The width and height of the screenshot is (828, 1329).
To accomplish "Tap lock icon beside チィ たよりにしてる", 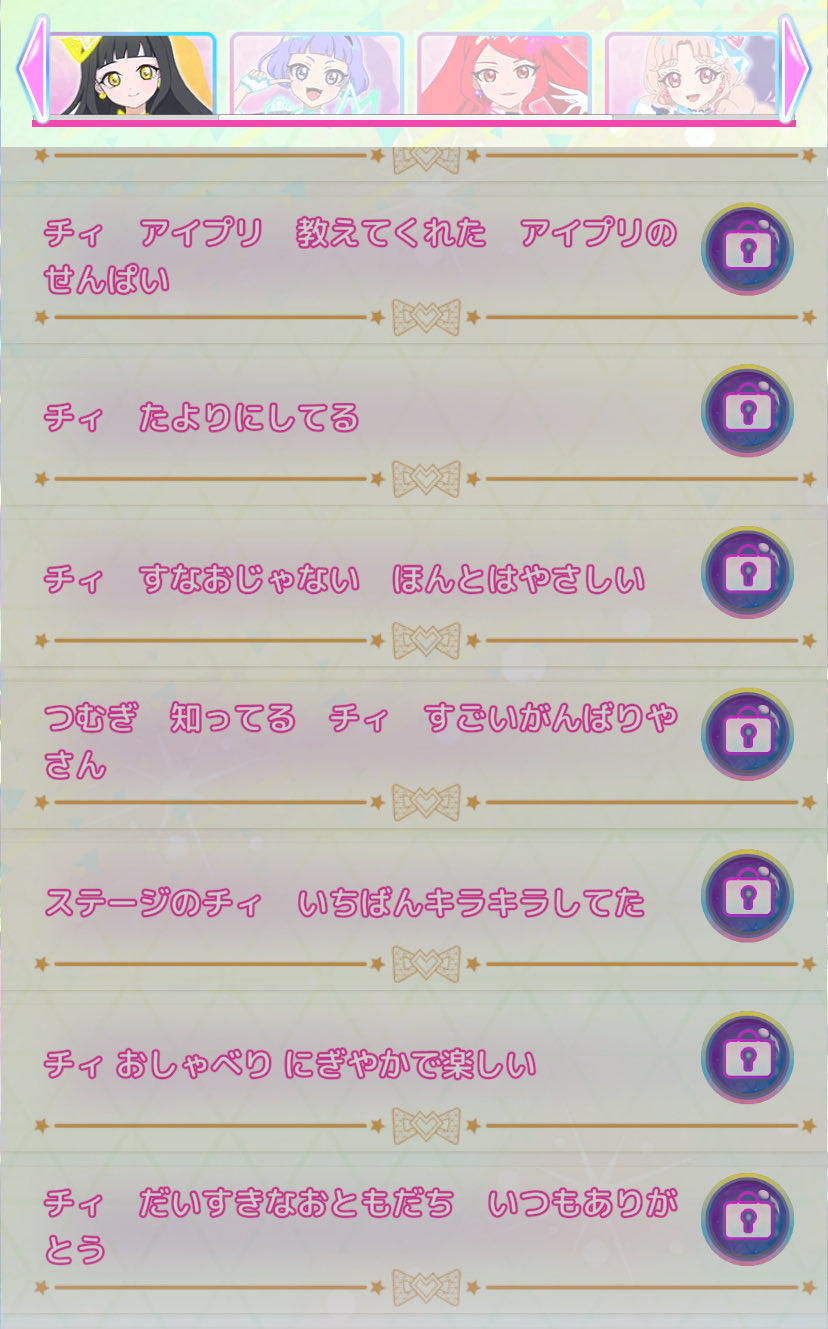I will [747, 411].
